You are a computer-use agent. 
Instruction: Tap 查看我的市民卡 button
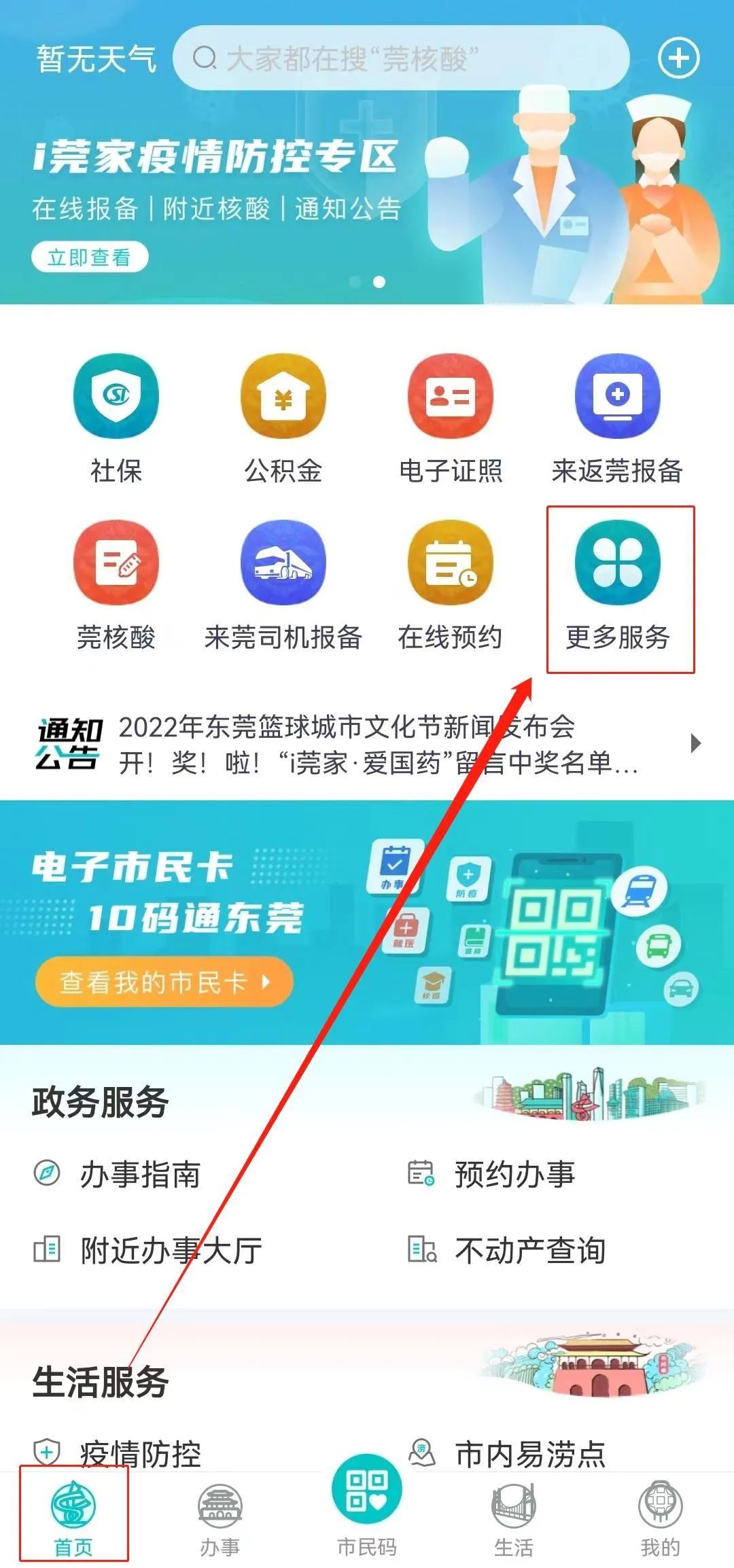tap(164, 982)
